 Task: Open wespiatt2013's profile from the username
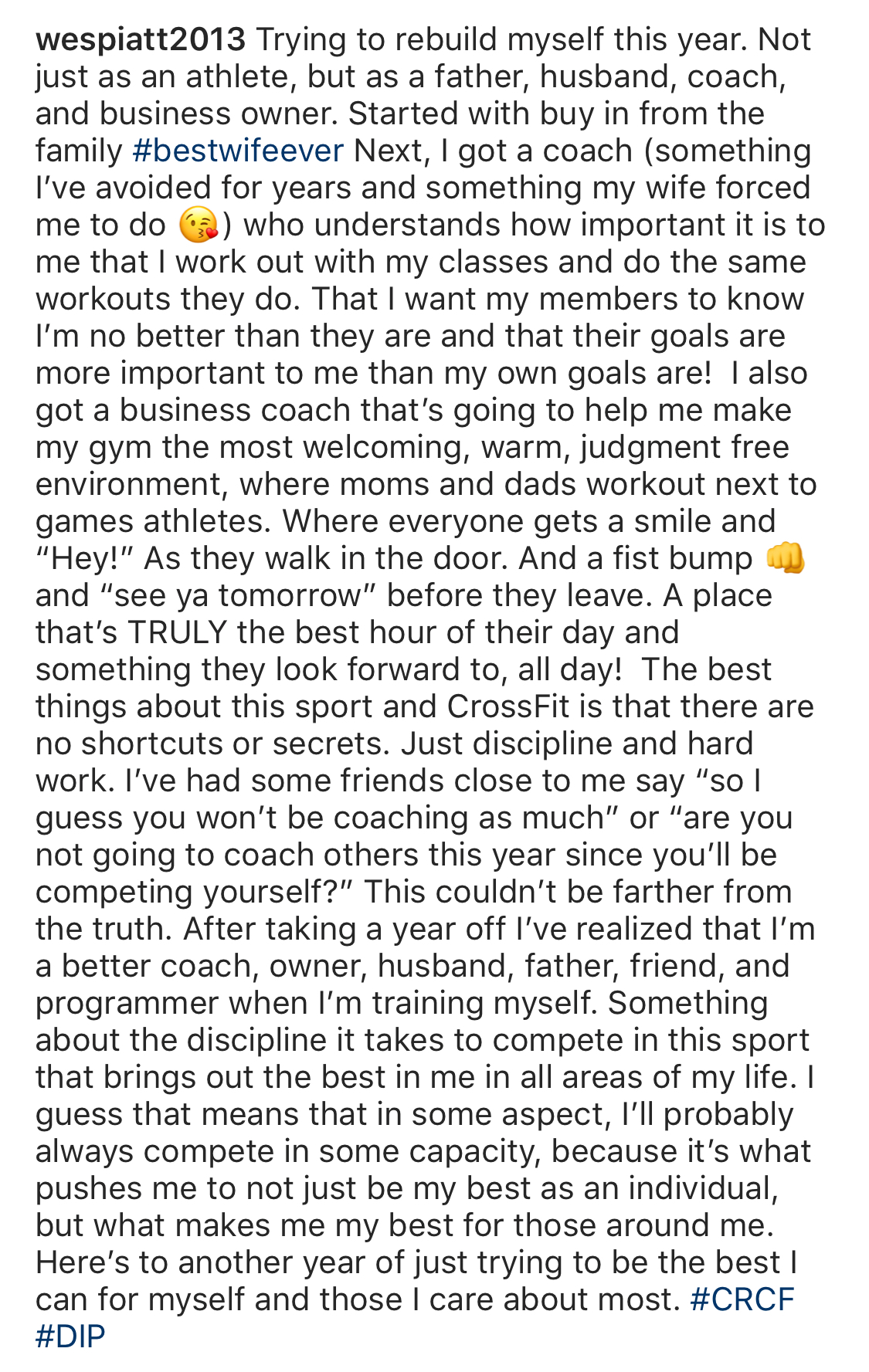tap(140, 39)
